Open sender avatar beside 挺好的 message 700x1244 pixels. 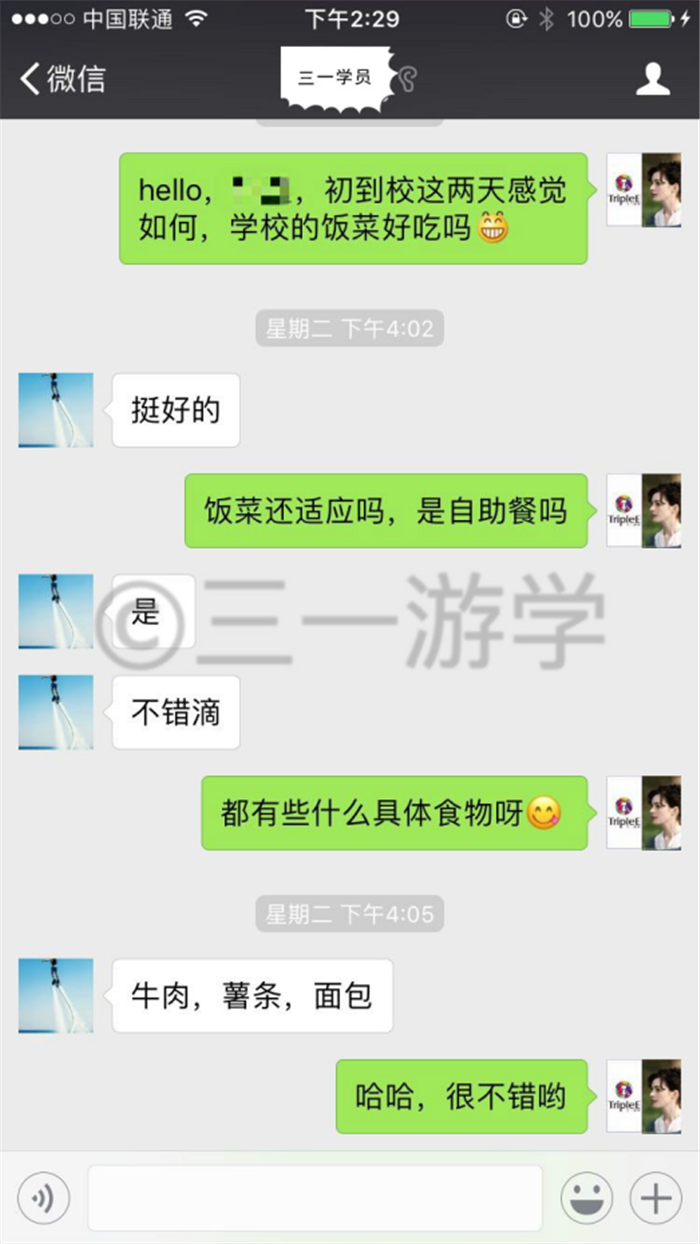pos(56,410)
